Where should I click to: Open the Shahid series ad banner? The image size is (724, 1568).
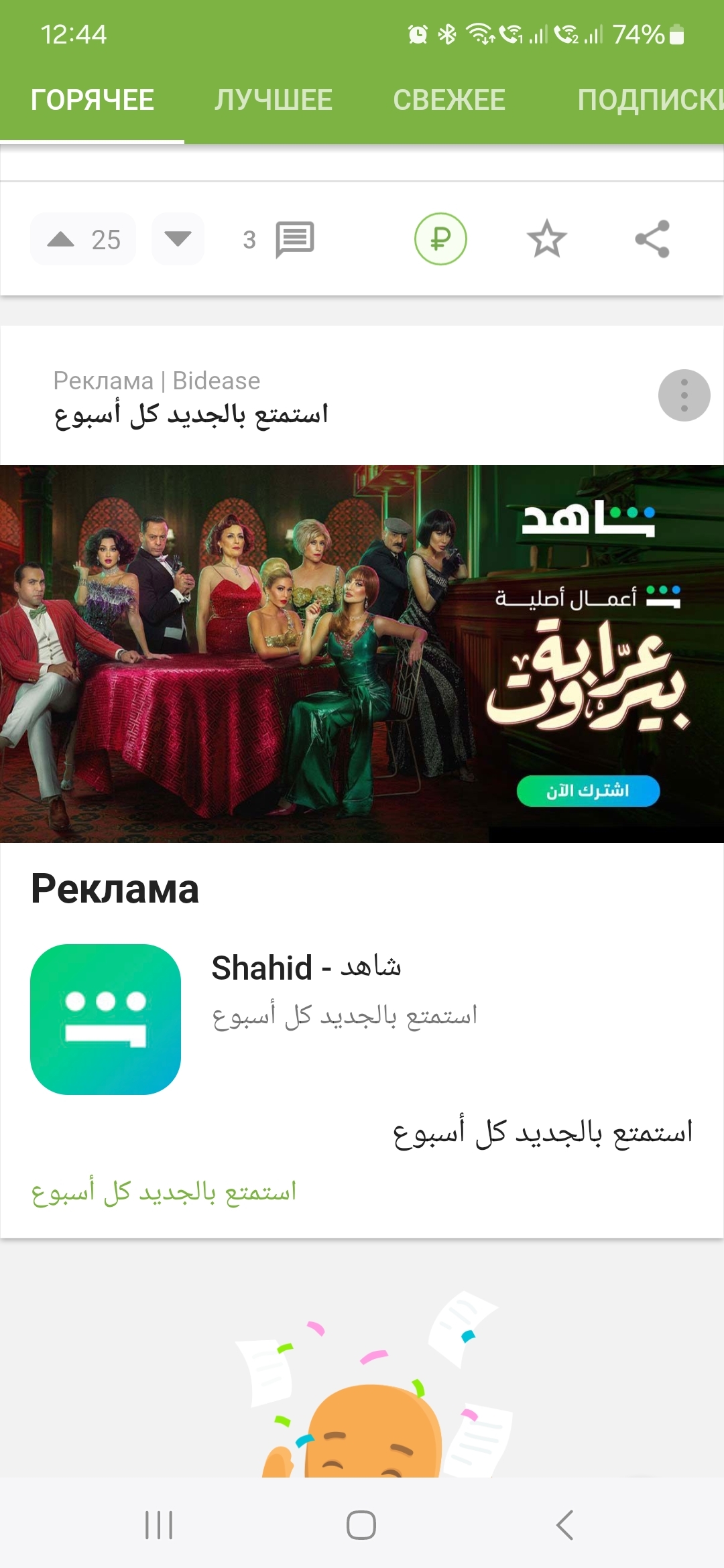pyautogui.click(x=362, y=653)
